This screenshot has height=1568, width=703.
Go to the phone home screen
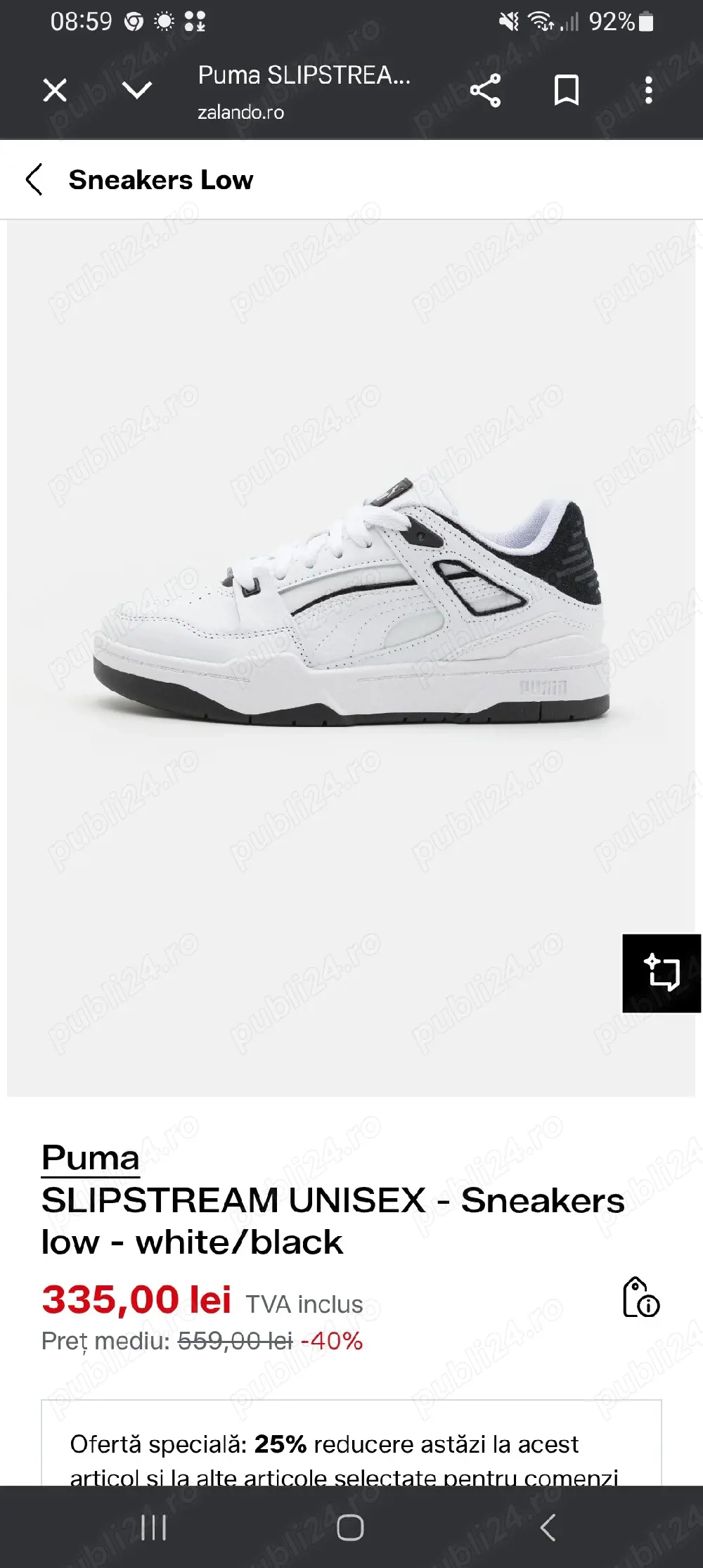click(350, 1527)
